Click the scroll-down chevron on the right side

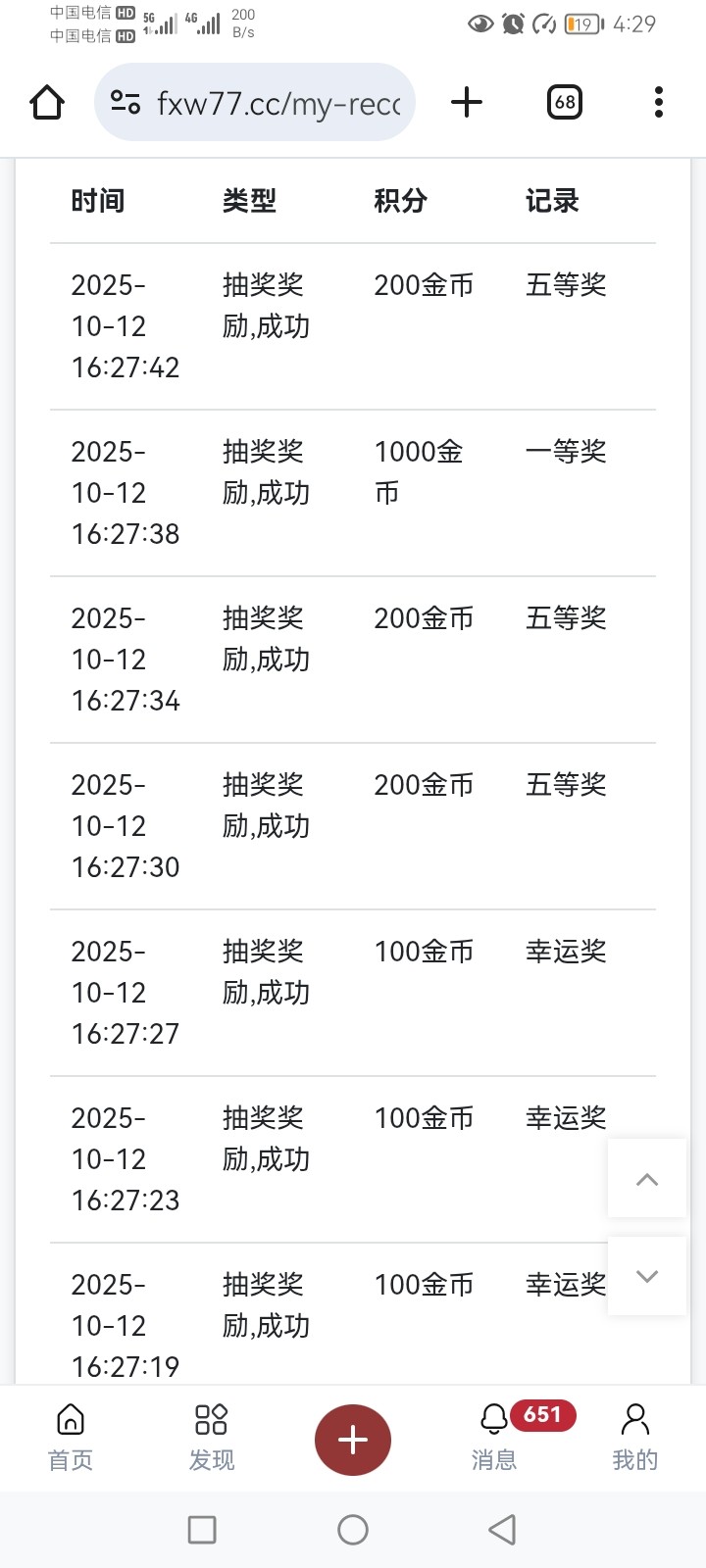[x=646, y=1276]
